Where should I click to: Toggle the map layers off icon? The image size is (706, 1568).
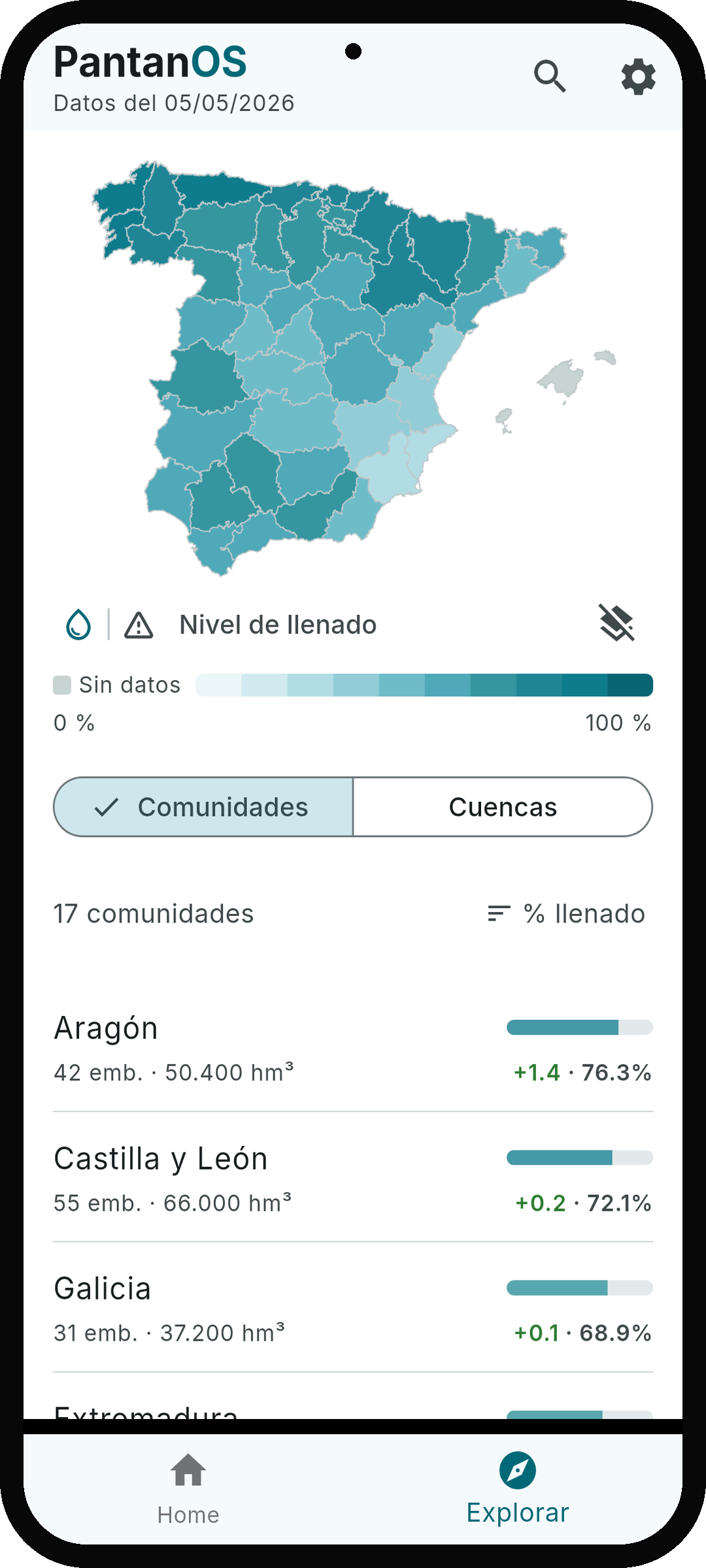pyautogui.click(x=617, y=623)
